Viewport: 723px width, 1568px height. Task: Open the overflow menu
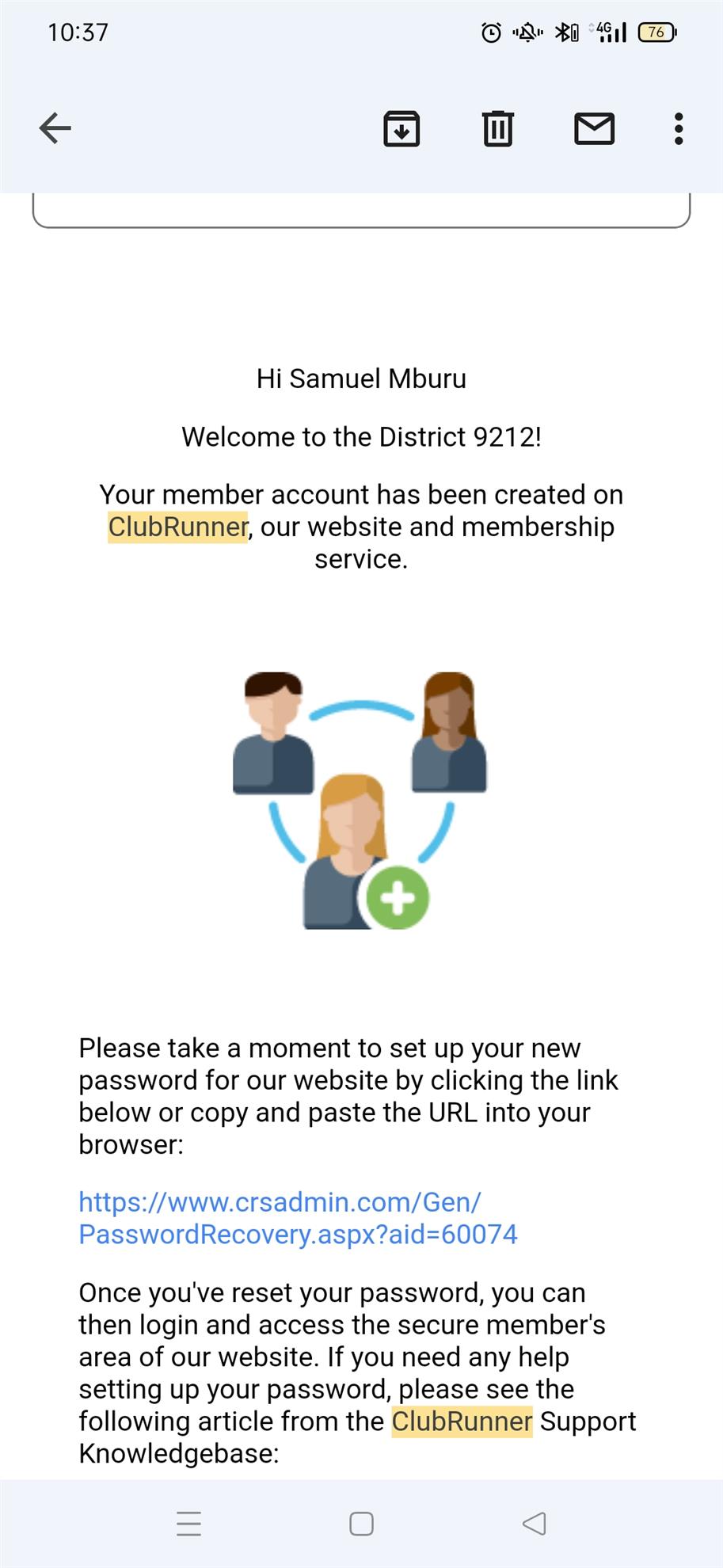[678, 129]
